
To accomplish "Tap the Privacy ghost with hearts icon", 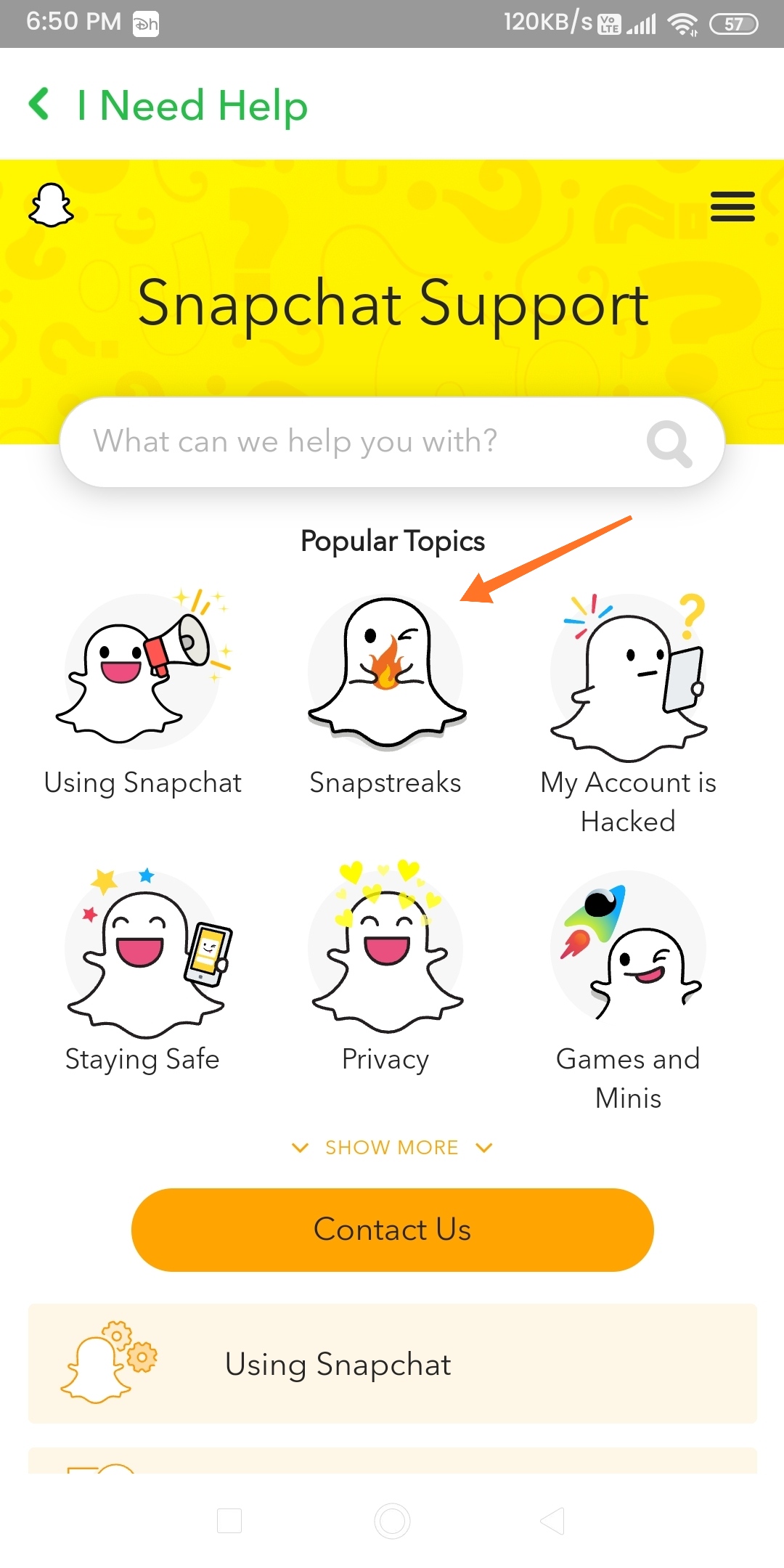I will click(x=385, y=951).
